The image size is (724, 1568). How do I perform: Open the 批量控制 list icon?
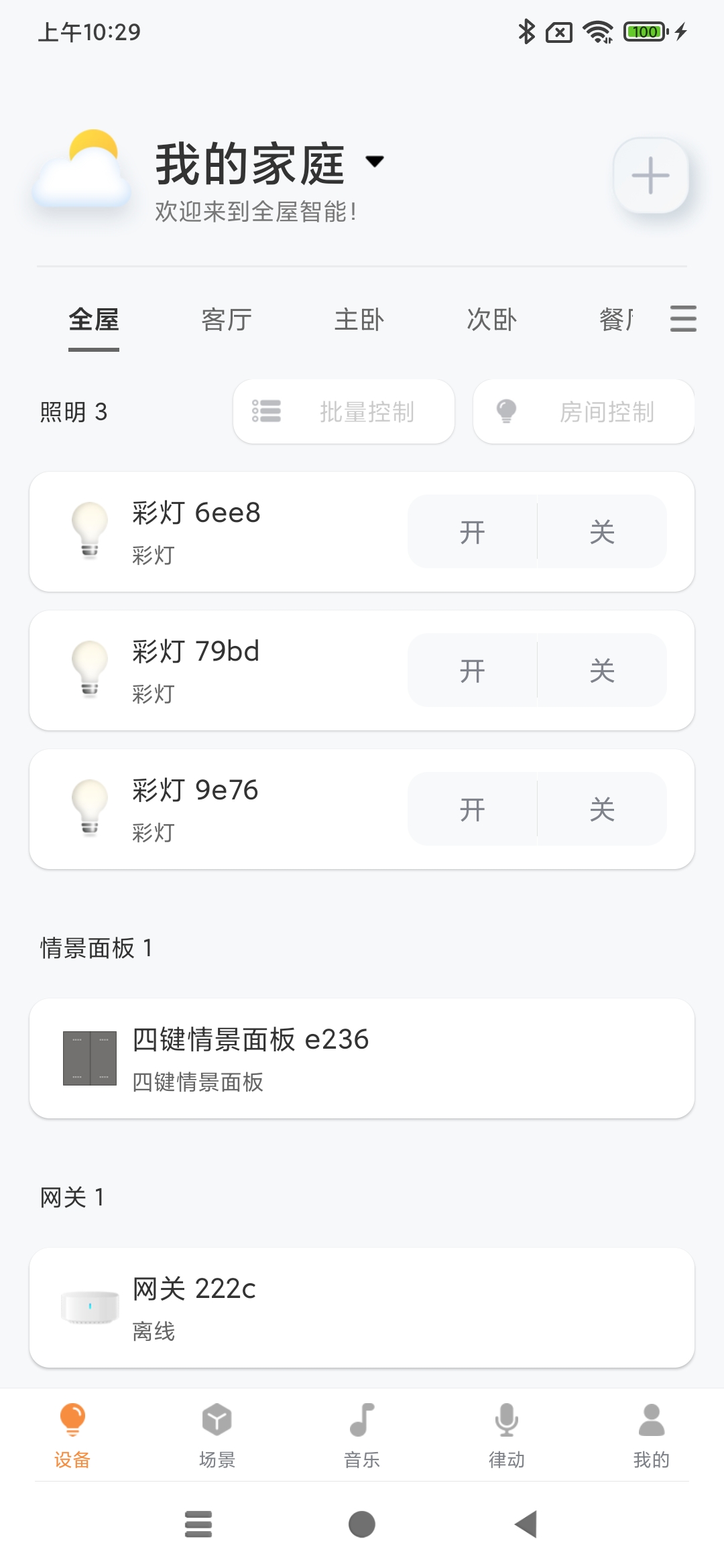pyautogui.click(x=267, y=411)
